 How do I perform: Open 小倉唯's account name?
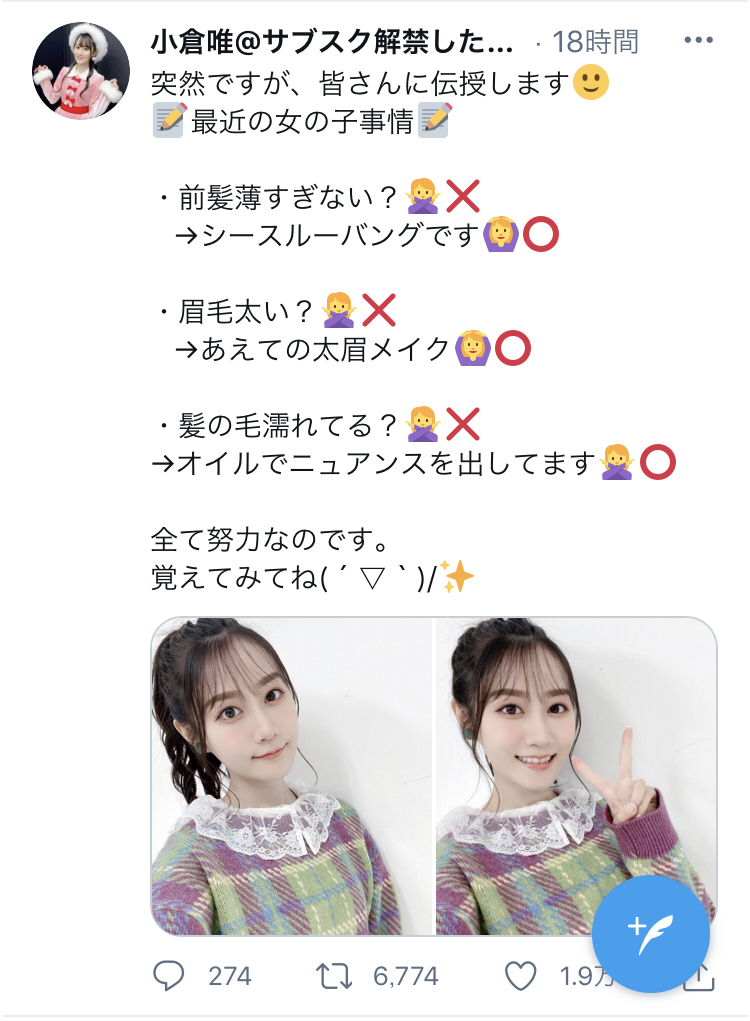332,42
